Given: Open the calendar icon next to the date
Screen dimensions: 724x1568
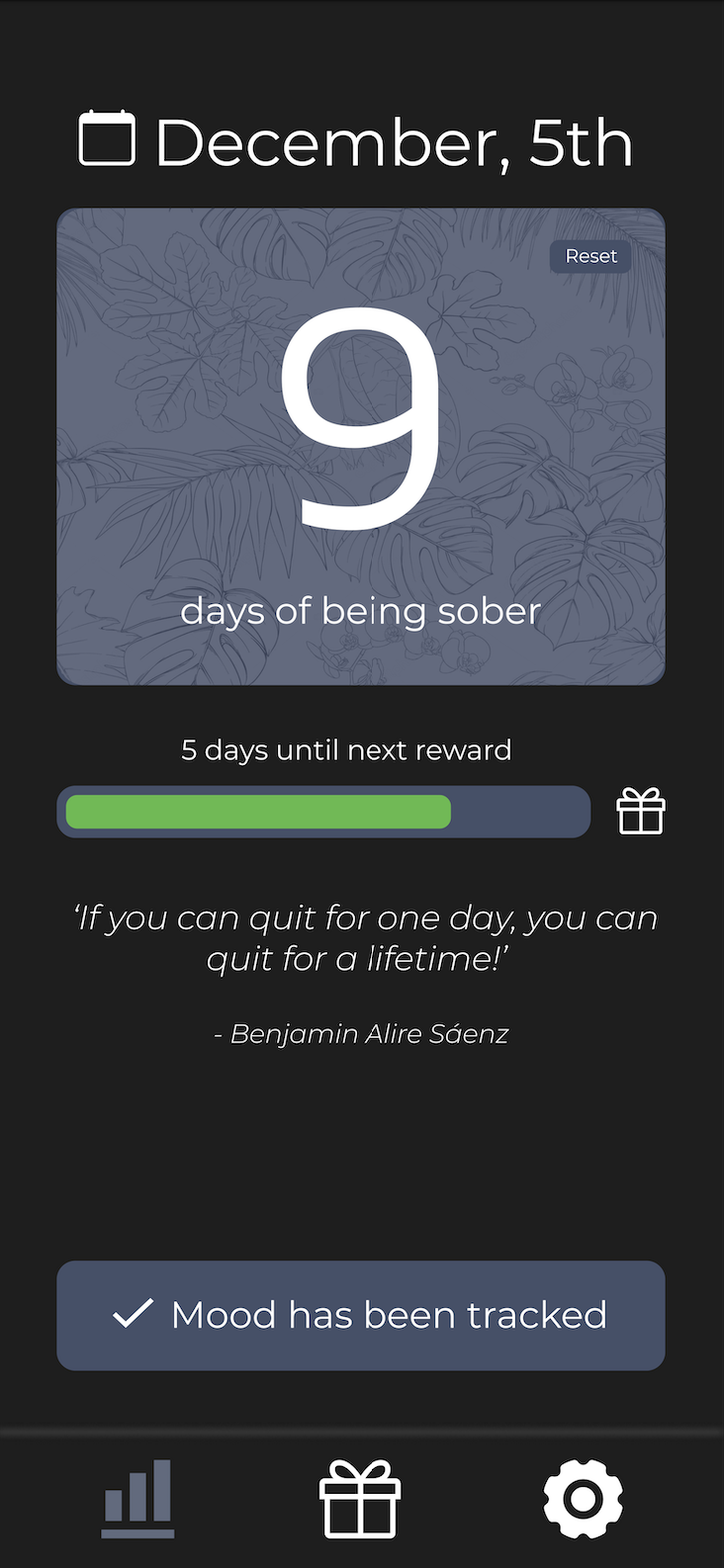Looking at the screenshot, I should click(x=107, y=139).
